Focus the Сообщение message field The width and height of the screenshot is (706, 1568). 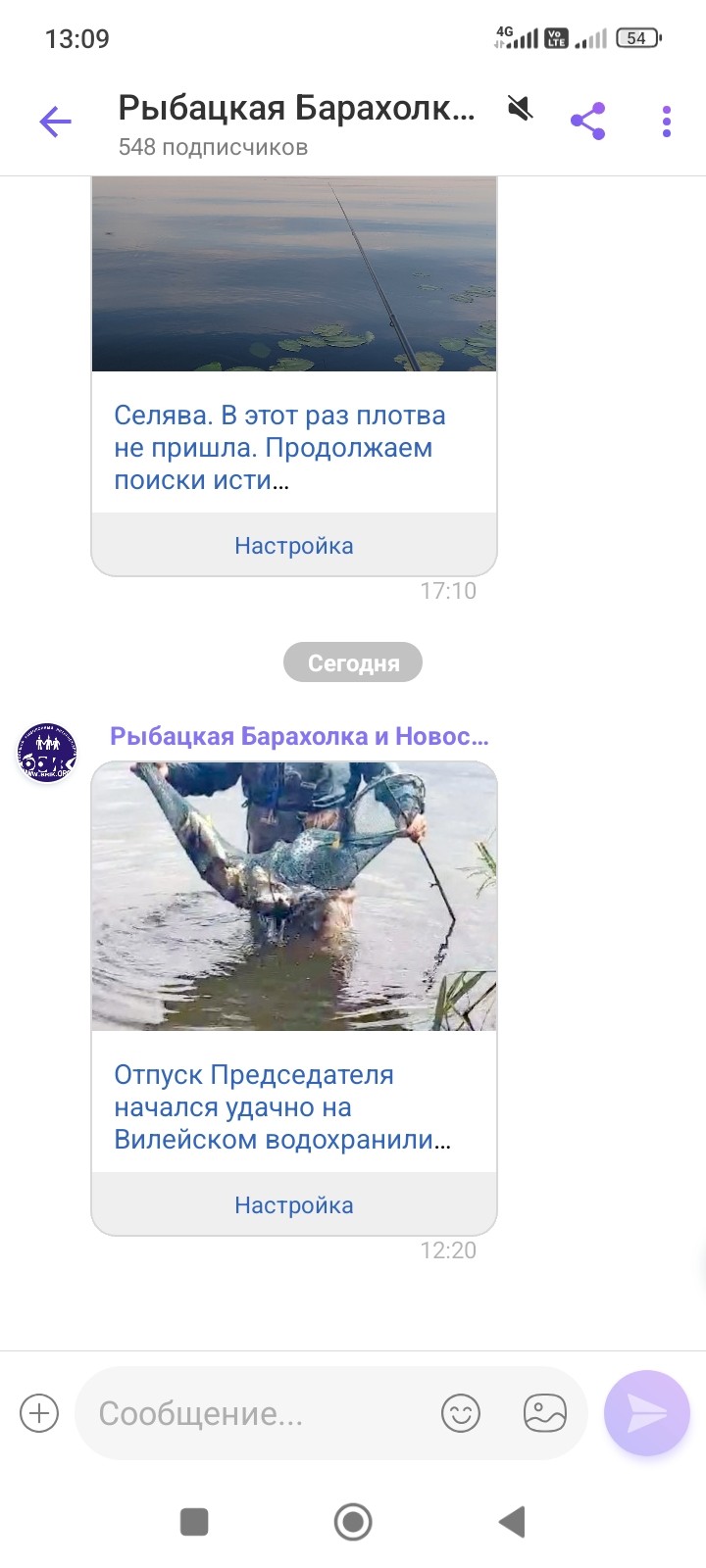(255, 1413)
